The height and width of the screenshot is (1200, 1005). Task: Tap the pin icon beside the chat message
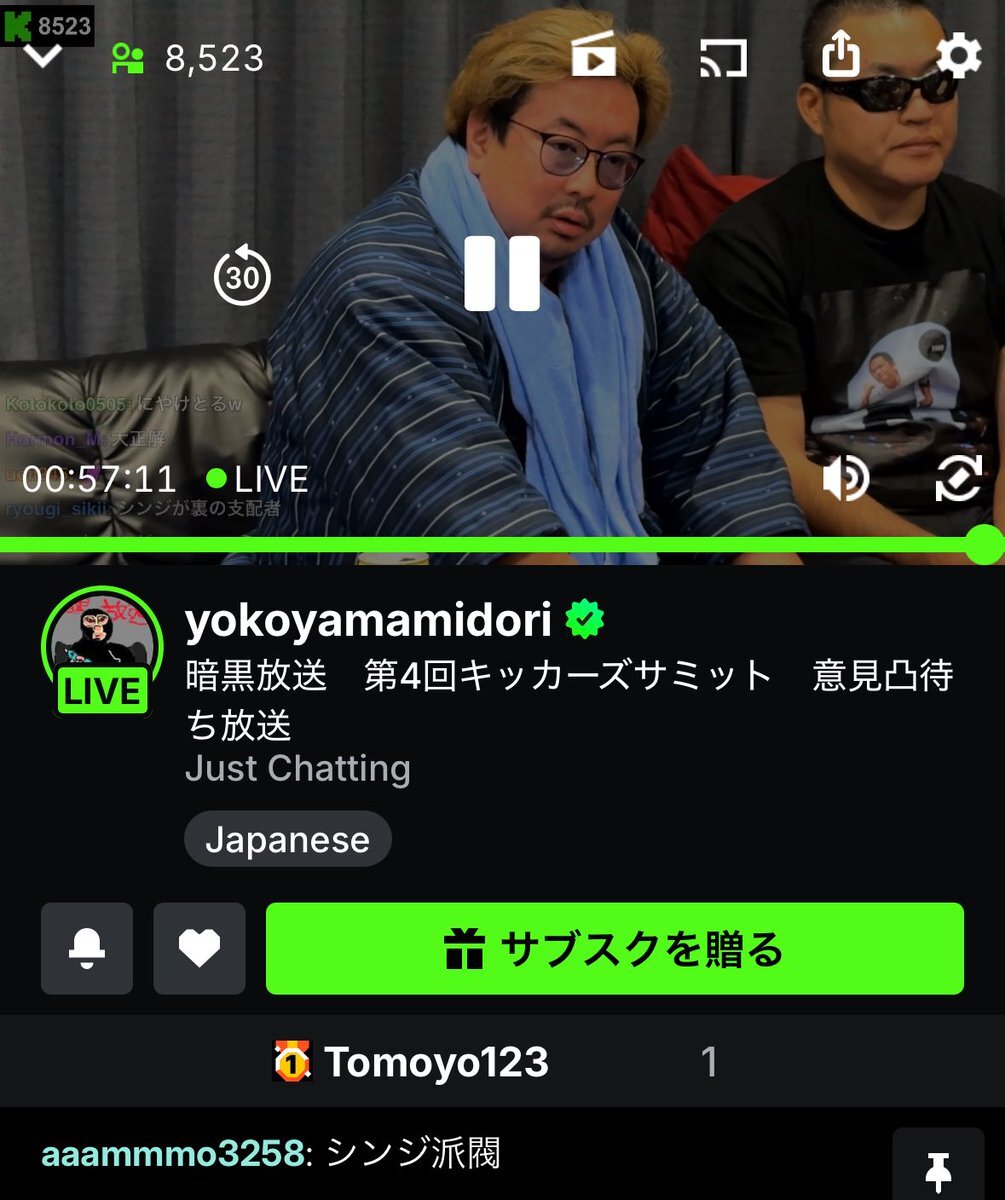(x=937, y=1167)
